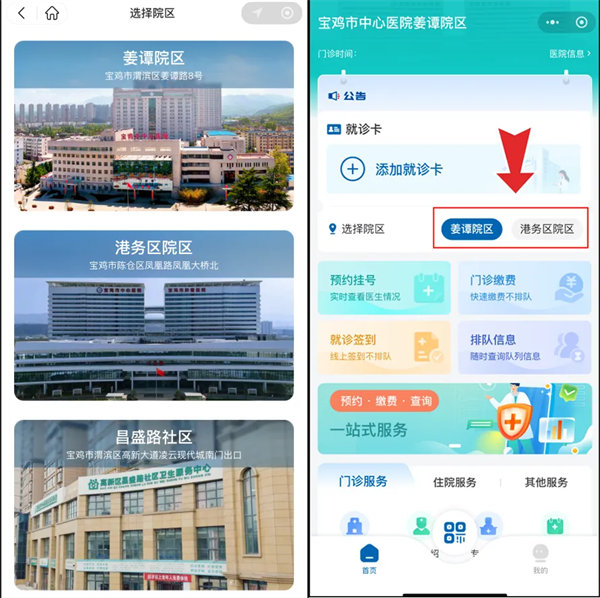This screenshot has width=600, height=598.
Task: Open the 一站式服务 banner
Action: click(x=454, y=419)
